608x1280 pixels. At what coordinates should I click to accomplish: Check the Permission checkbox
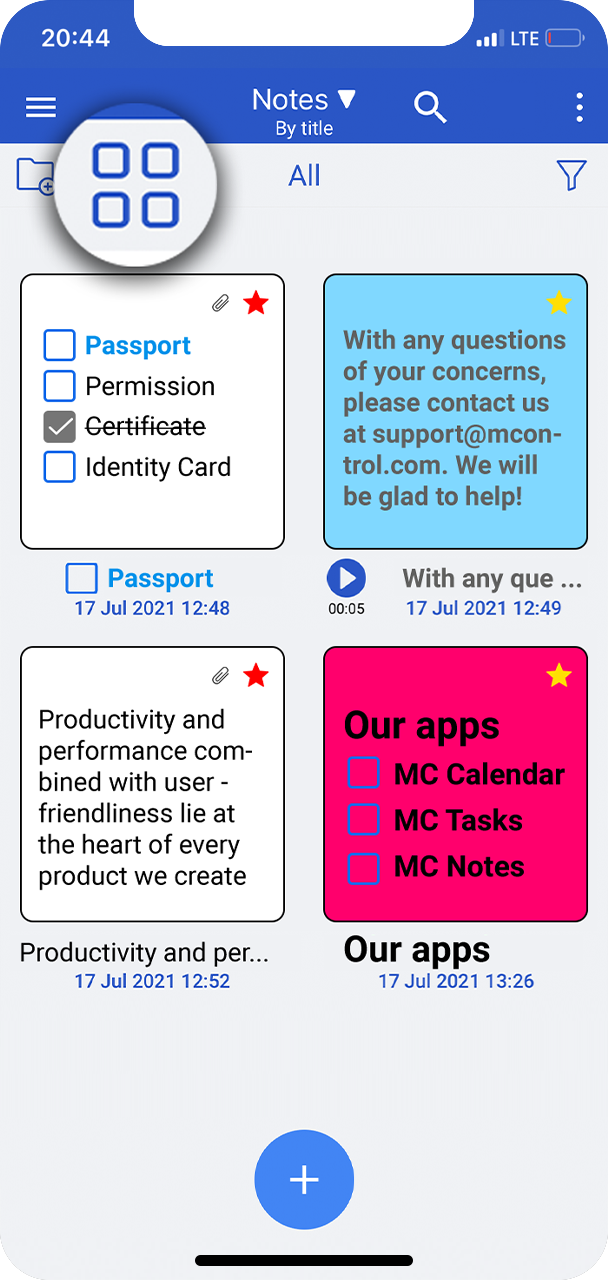pos(60,386)
